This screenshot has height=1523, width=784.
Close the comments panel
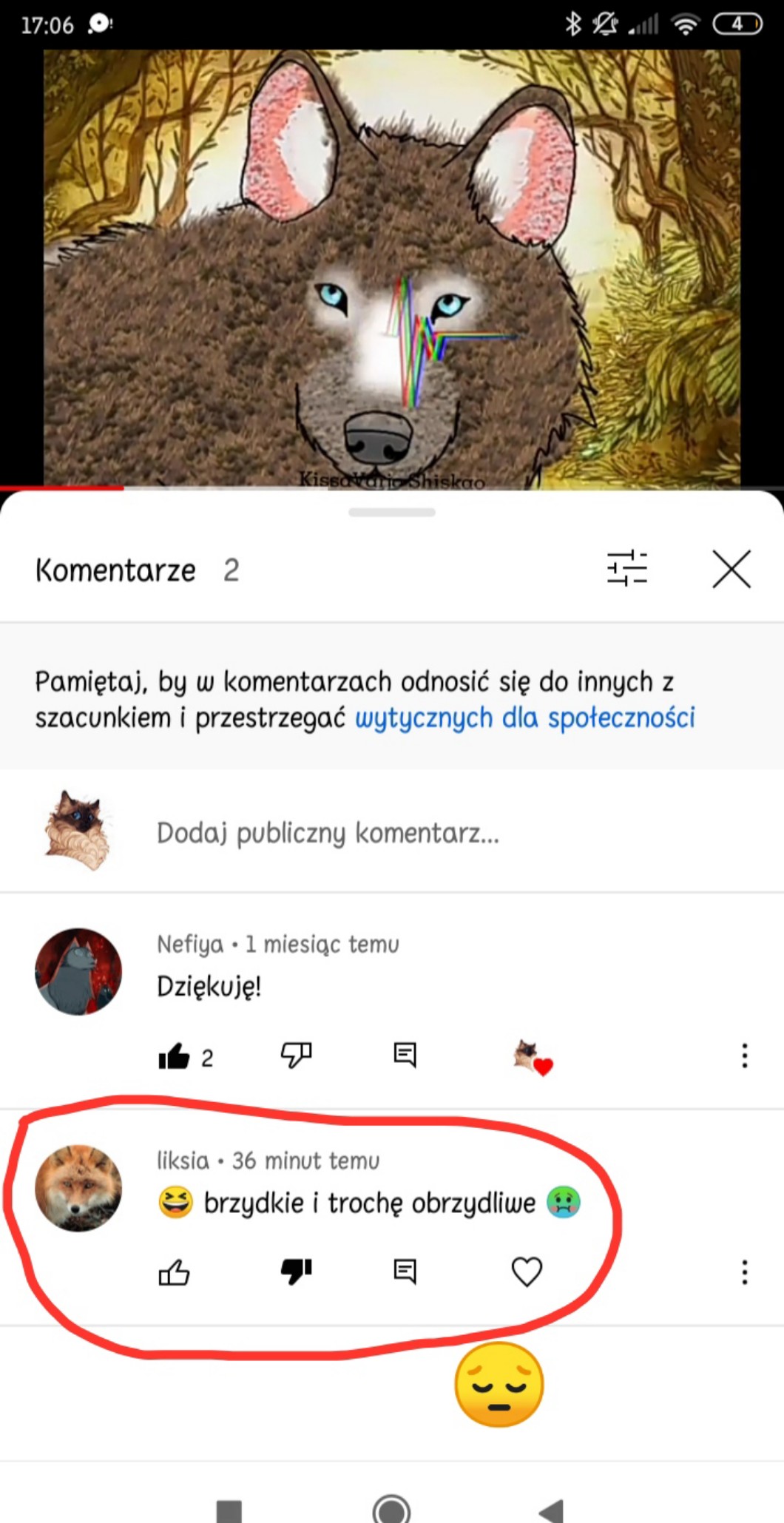pyautogui.click(x=731, y=569)
